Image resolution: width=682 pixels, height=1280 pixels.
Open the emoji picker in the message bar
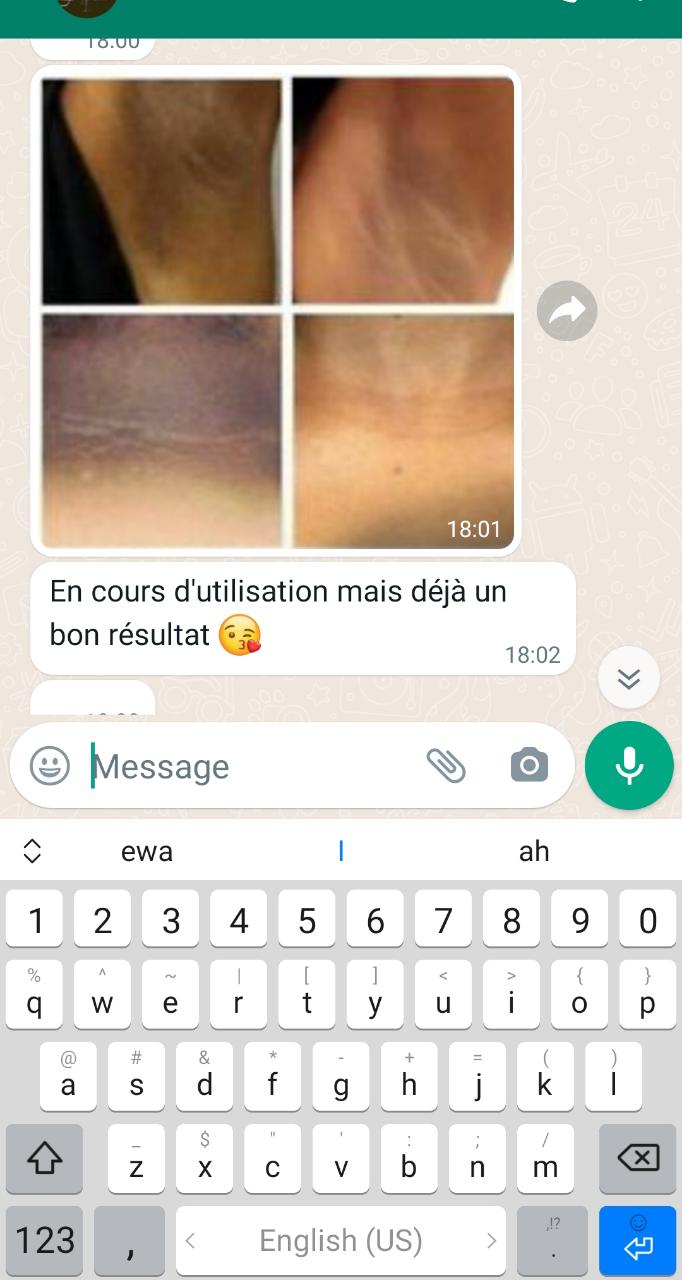click(x=50, y=766)
